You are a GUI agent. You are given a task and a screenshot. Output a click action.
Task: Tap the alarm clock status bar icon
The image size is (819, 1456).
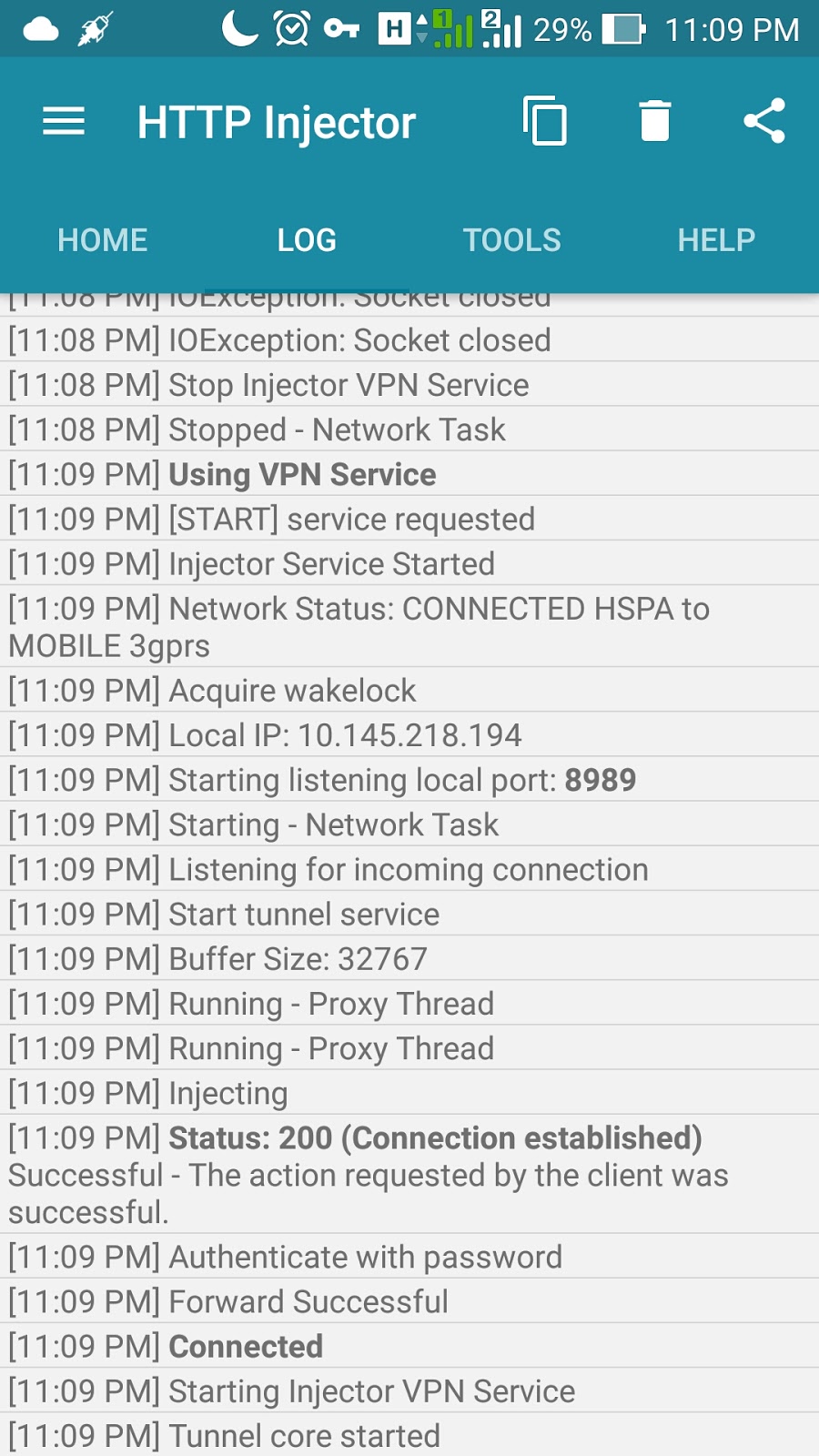click(291, 28)
